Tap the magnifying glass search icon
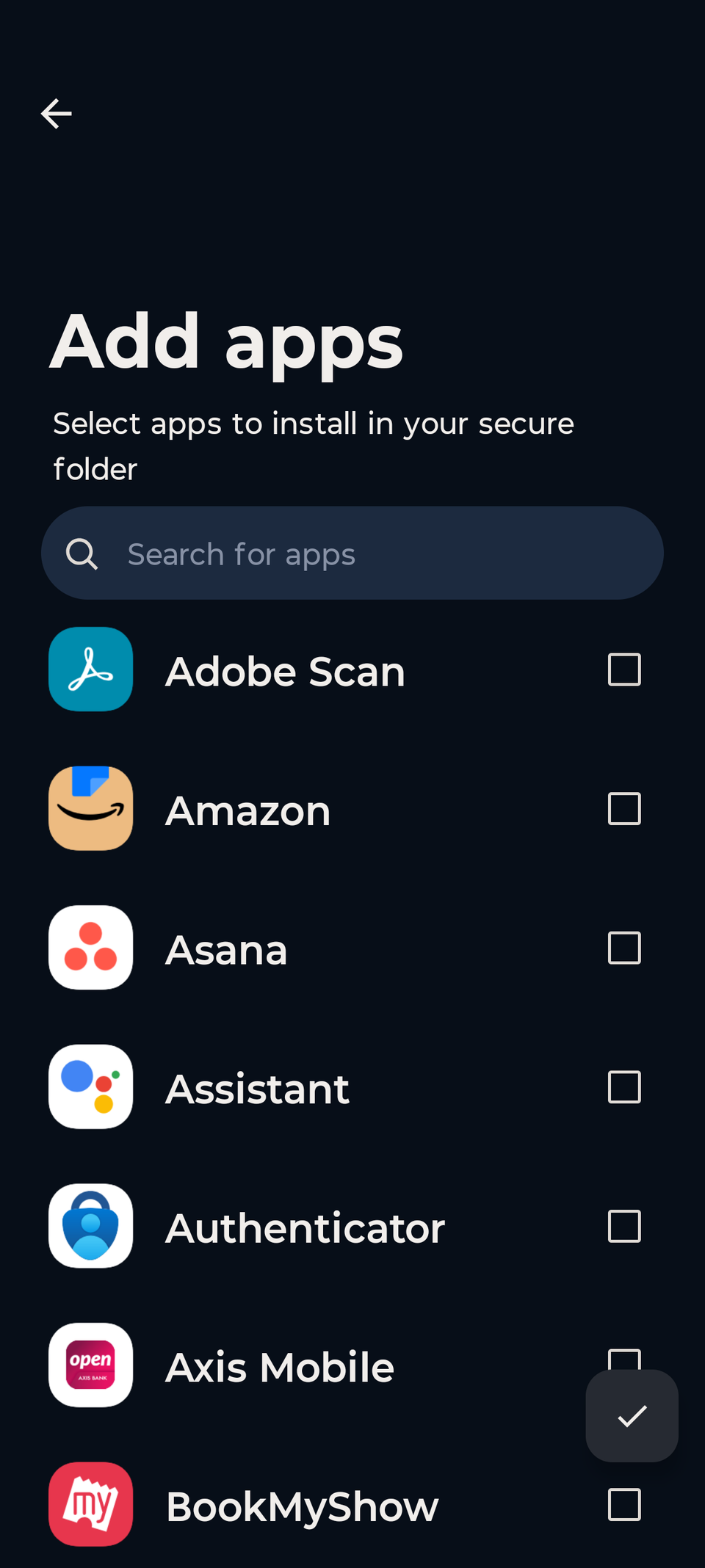This screenshot has height=1568, width=705. (82, 553)
